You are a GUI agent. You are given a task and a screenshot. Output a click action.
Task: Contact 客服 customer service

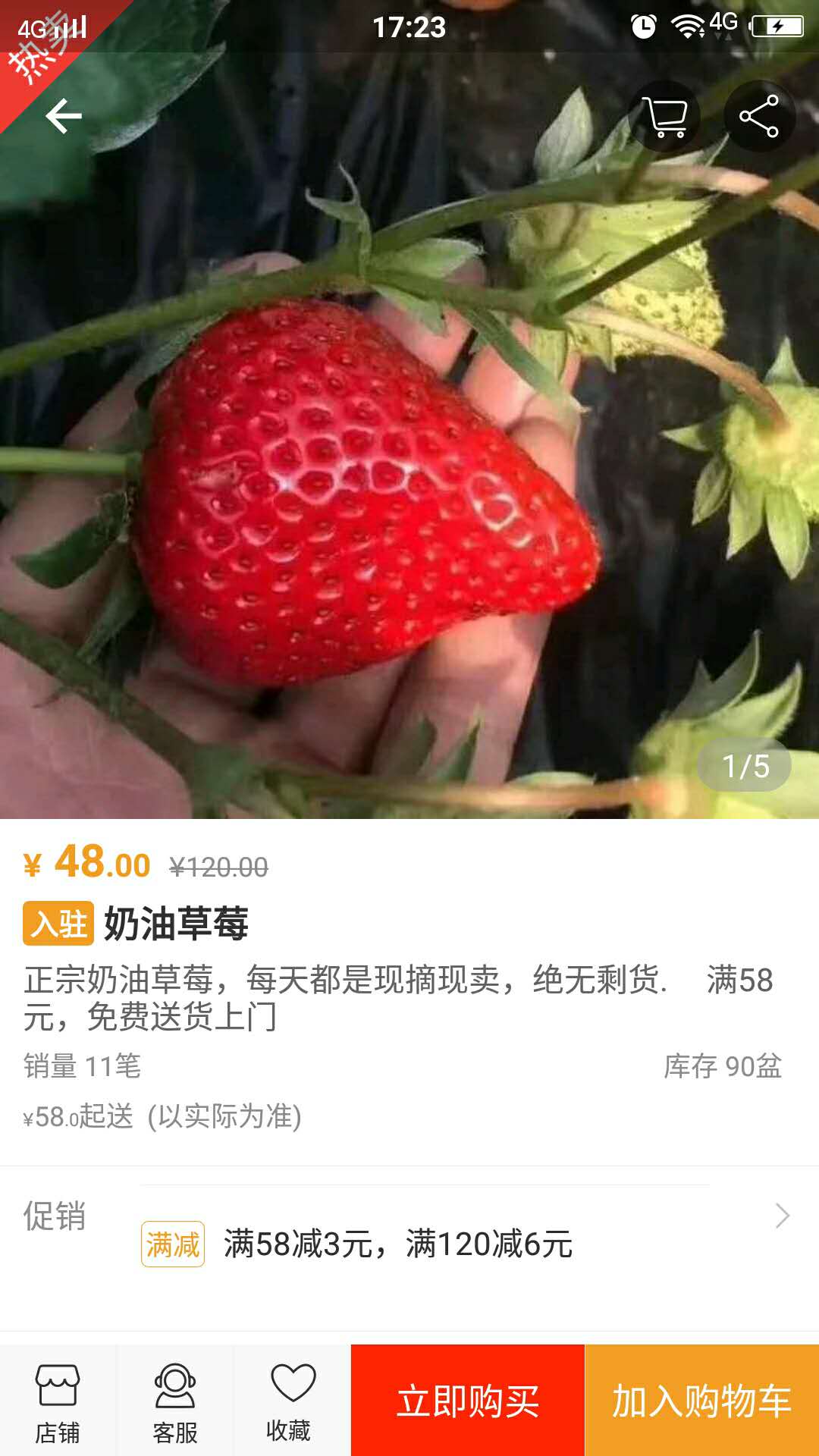tap(175, 1403)
